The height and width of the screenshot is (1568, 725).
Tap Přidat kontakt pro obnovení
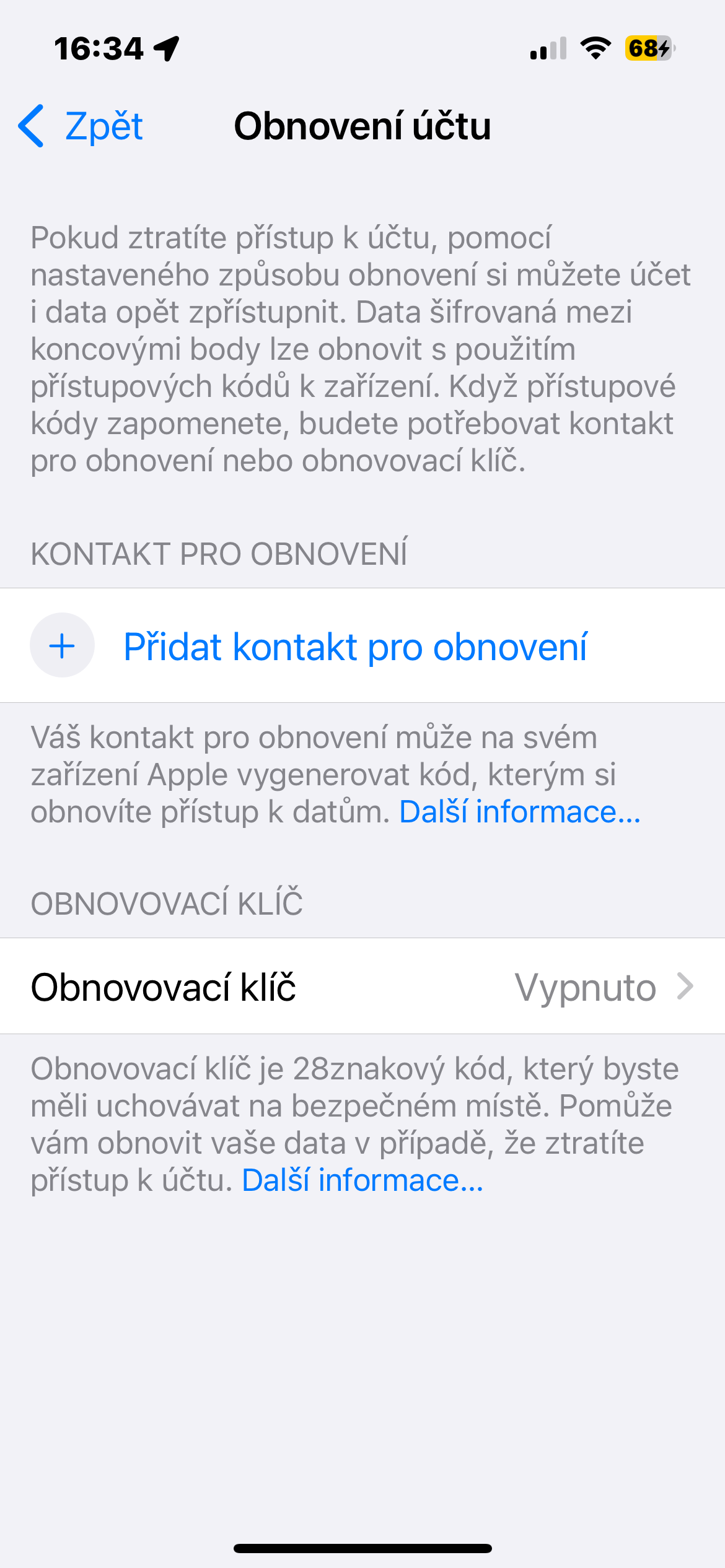(354, 647)
